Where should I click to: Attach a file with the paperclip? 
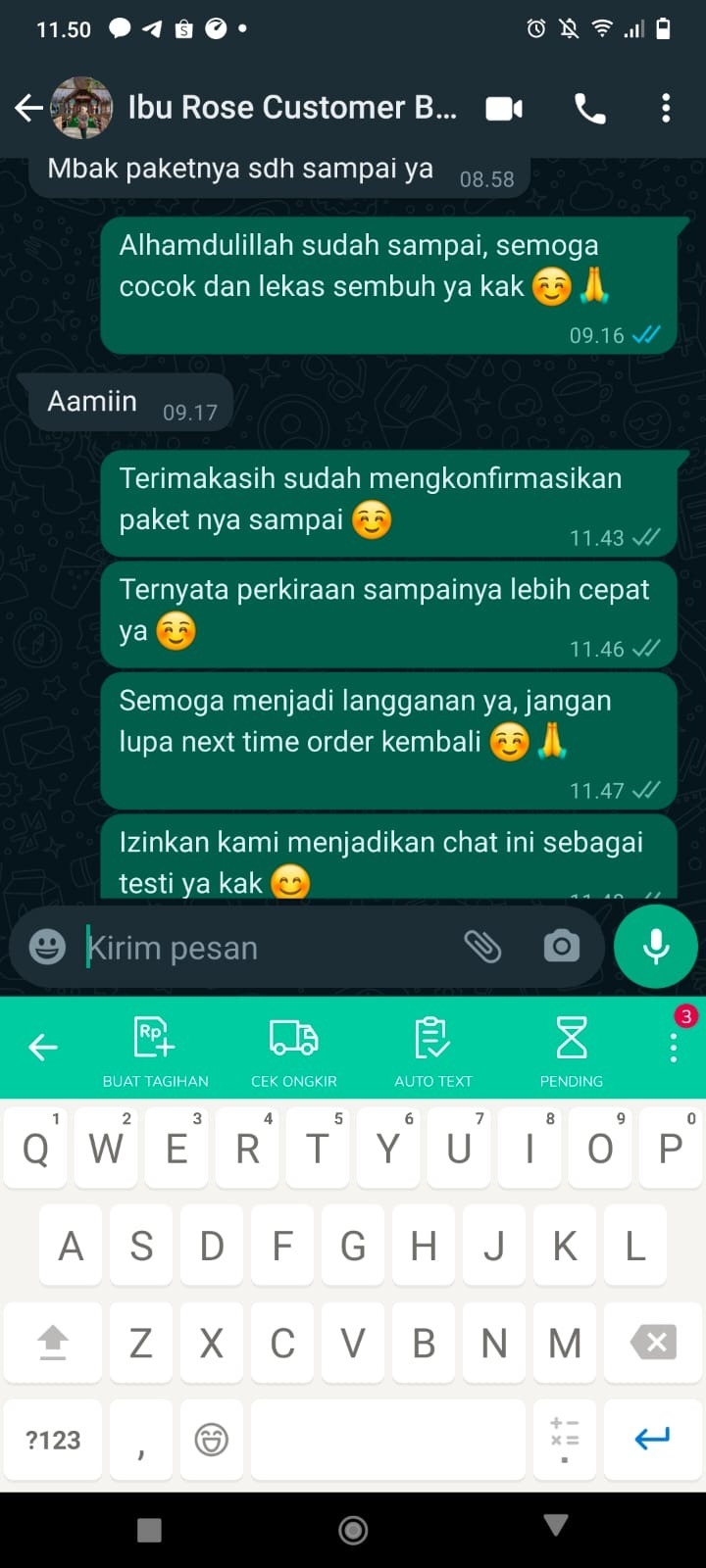[x=482, y=947]
